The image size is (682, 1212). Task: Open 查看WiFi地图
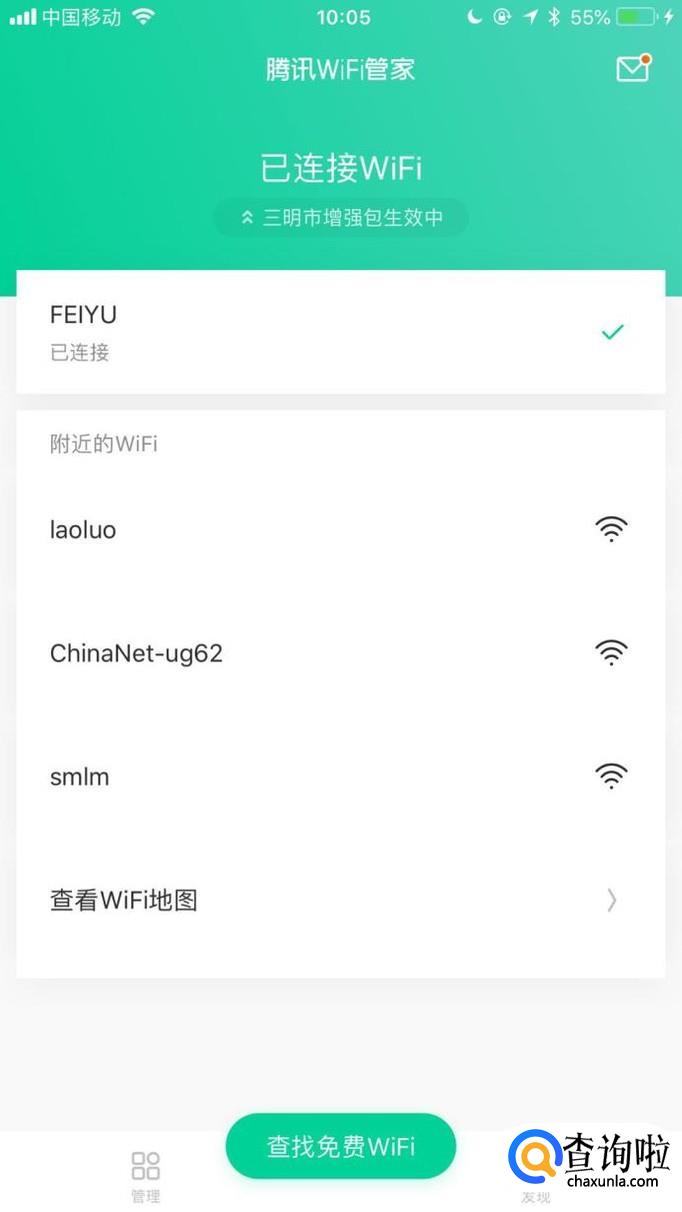pos(340,900)
